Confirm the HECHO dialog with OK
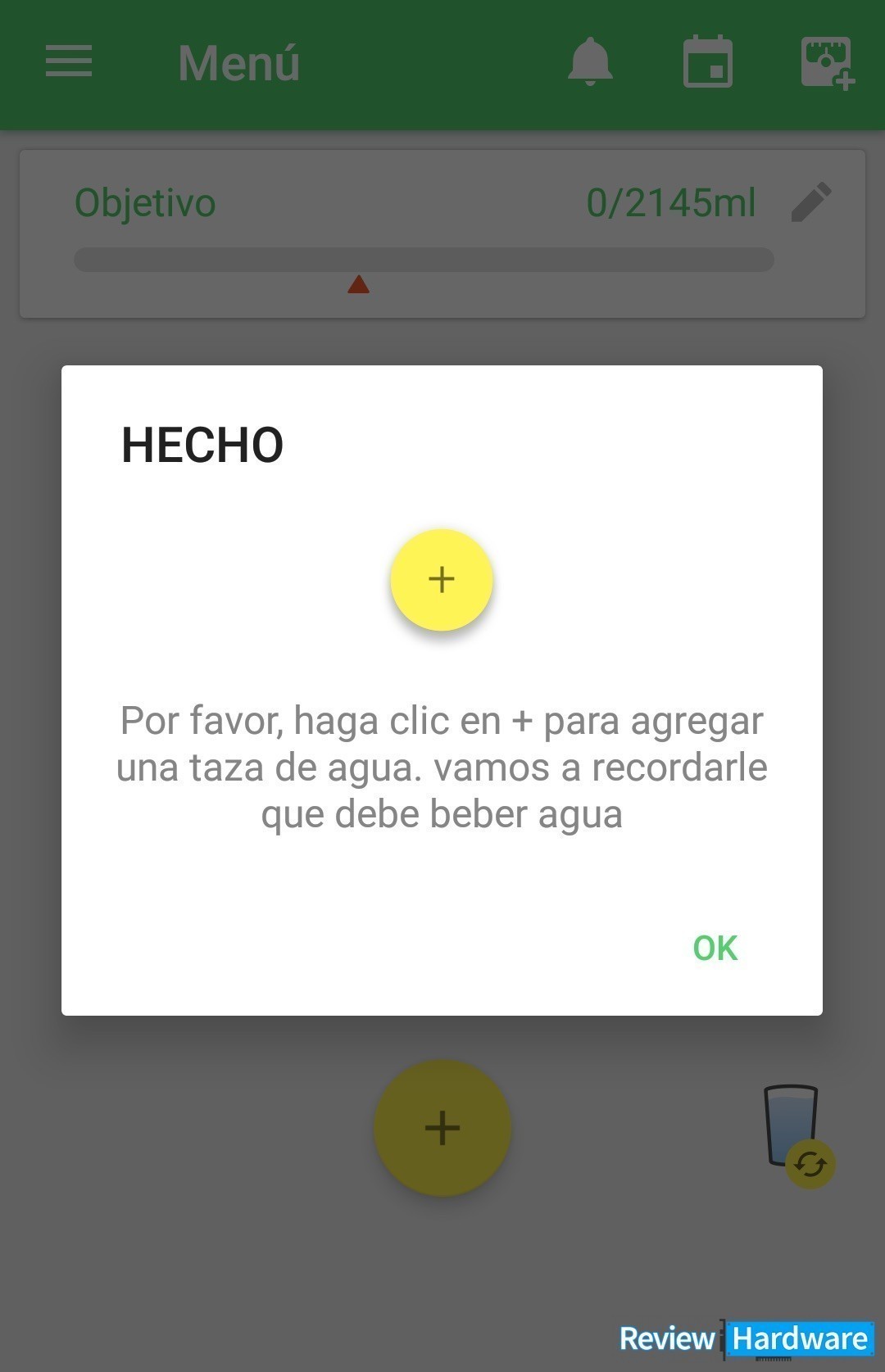 pos(715,948)
